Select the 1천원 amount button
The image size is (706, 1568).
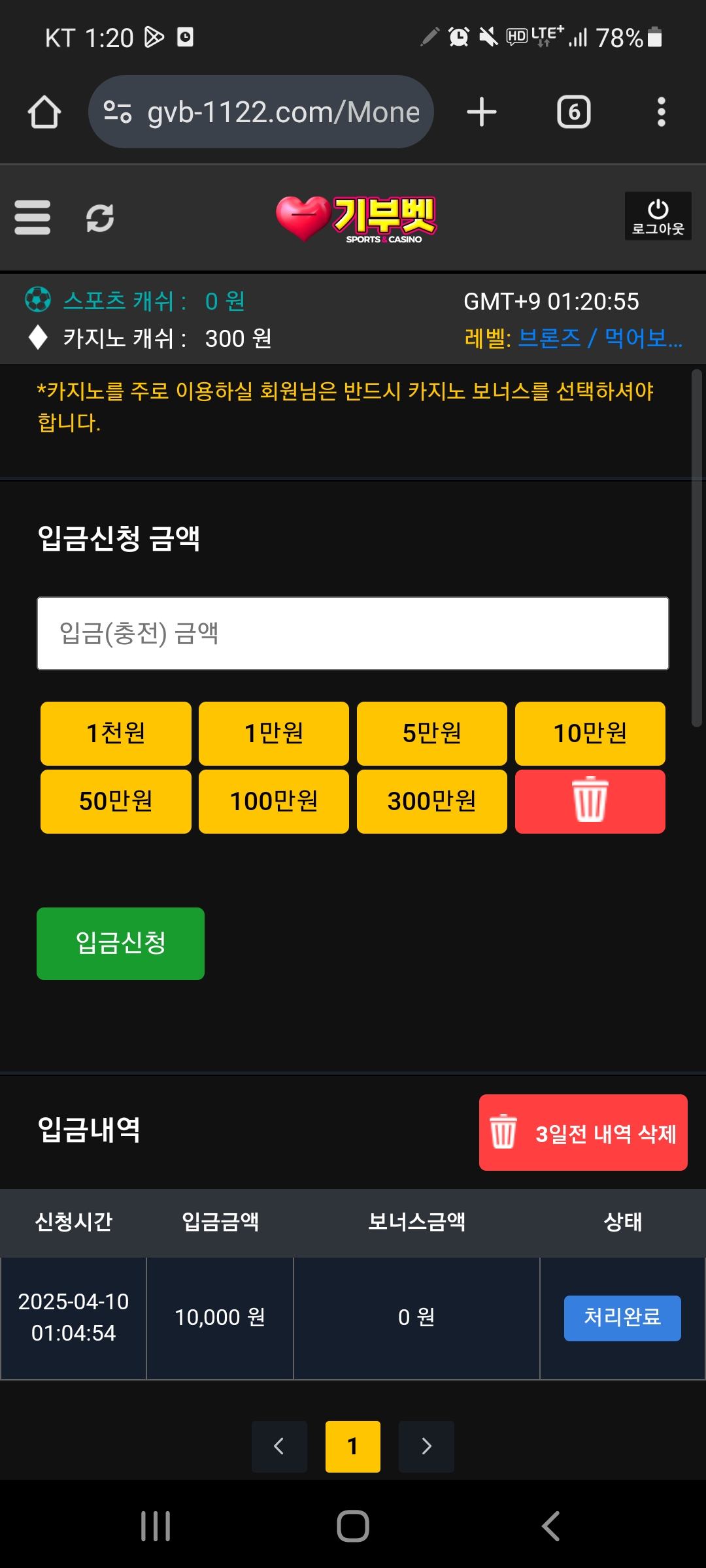coord(116,733)
